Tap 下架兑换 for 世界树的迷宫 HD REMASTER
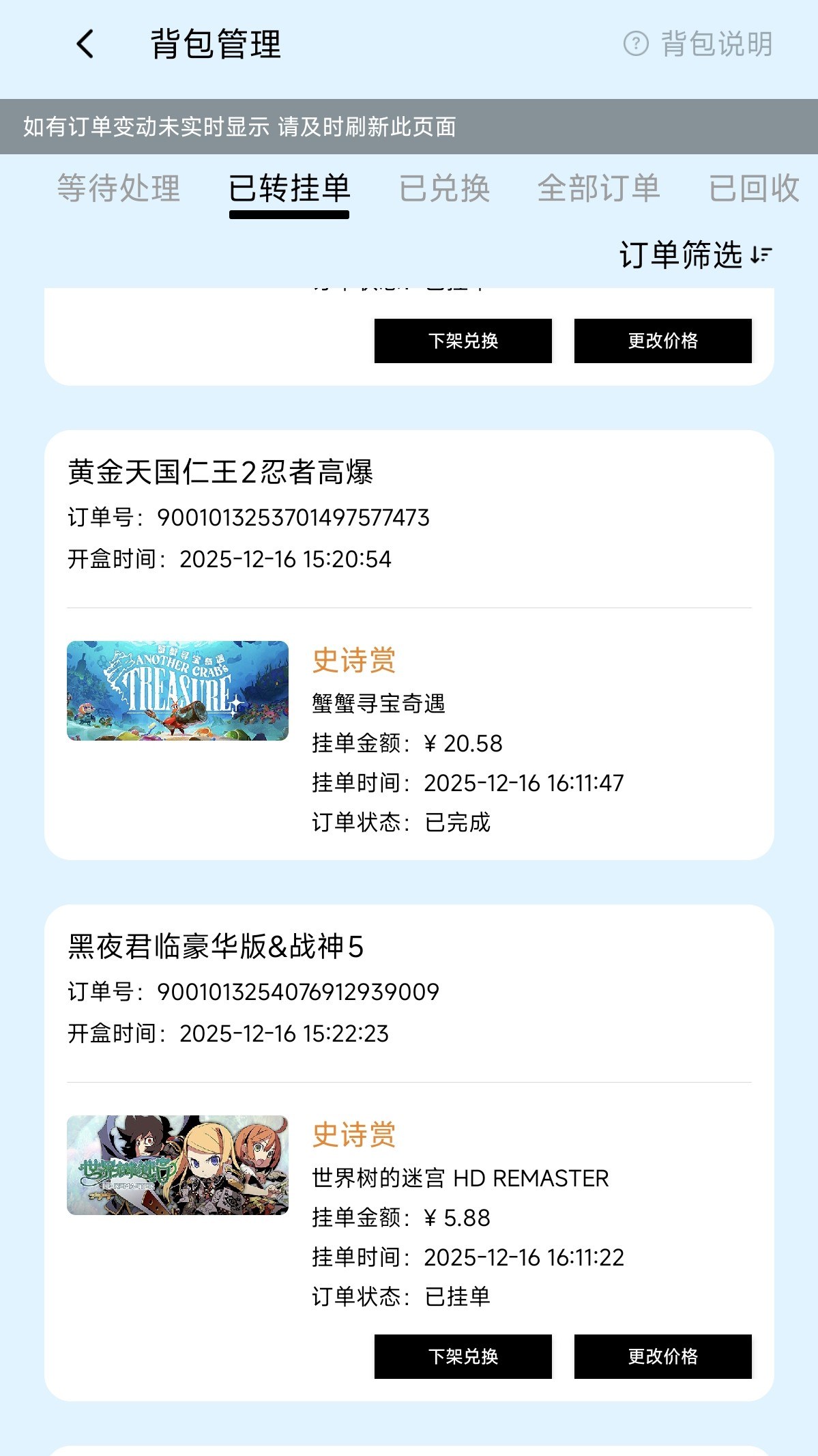 pyautogui.click(x=463, y=1356)
